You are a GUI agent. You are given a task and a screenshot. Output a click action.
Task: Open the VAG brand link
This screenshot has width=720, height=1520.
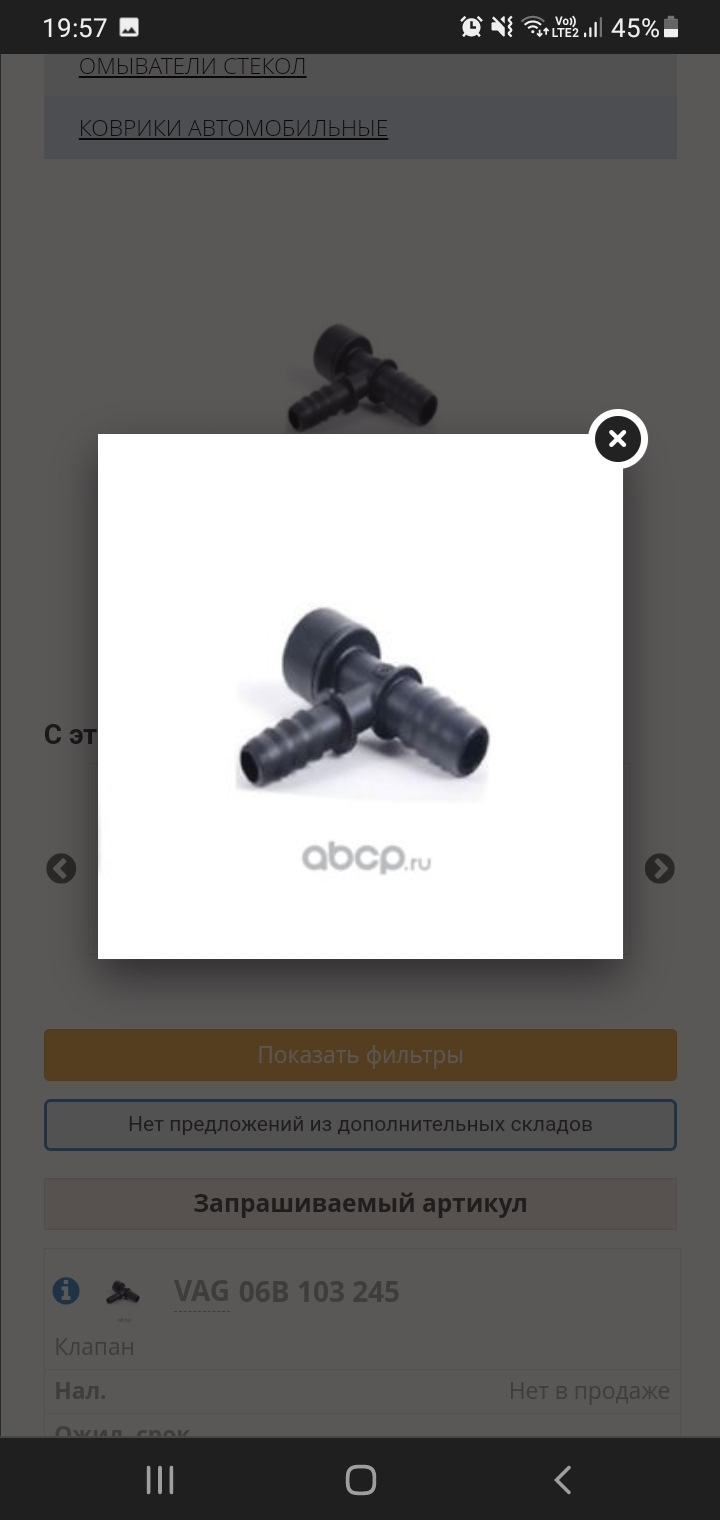coord(201,1292)
